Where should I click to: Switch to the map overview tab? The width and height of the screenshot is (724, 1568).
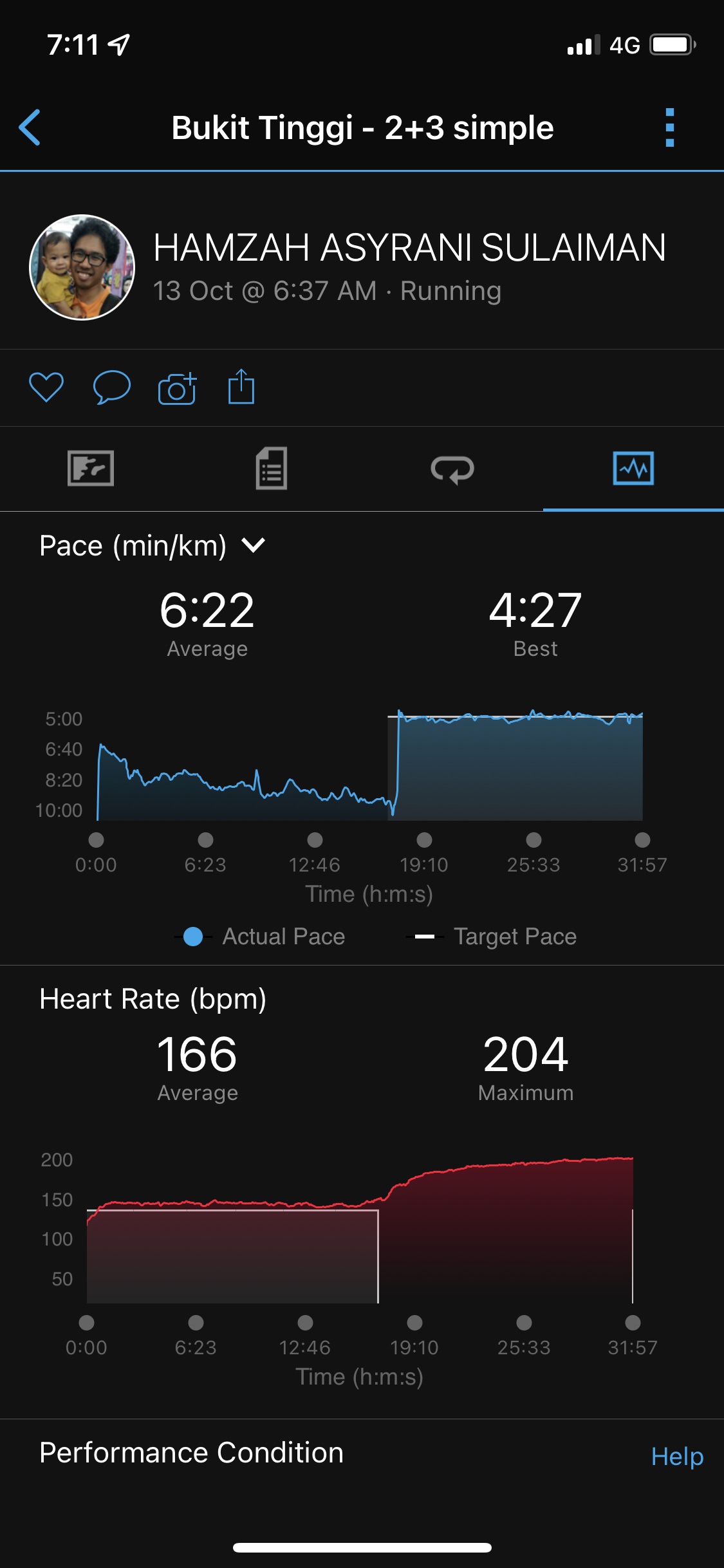tap(91, 468)
